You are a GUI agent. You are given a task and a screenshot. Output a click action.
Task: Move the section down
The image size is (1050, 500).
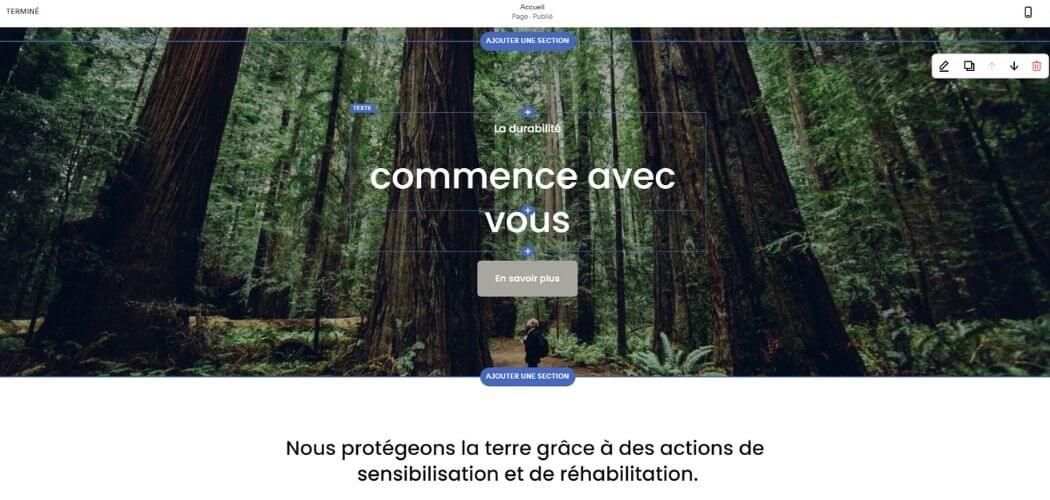tap(1014, 66)
